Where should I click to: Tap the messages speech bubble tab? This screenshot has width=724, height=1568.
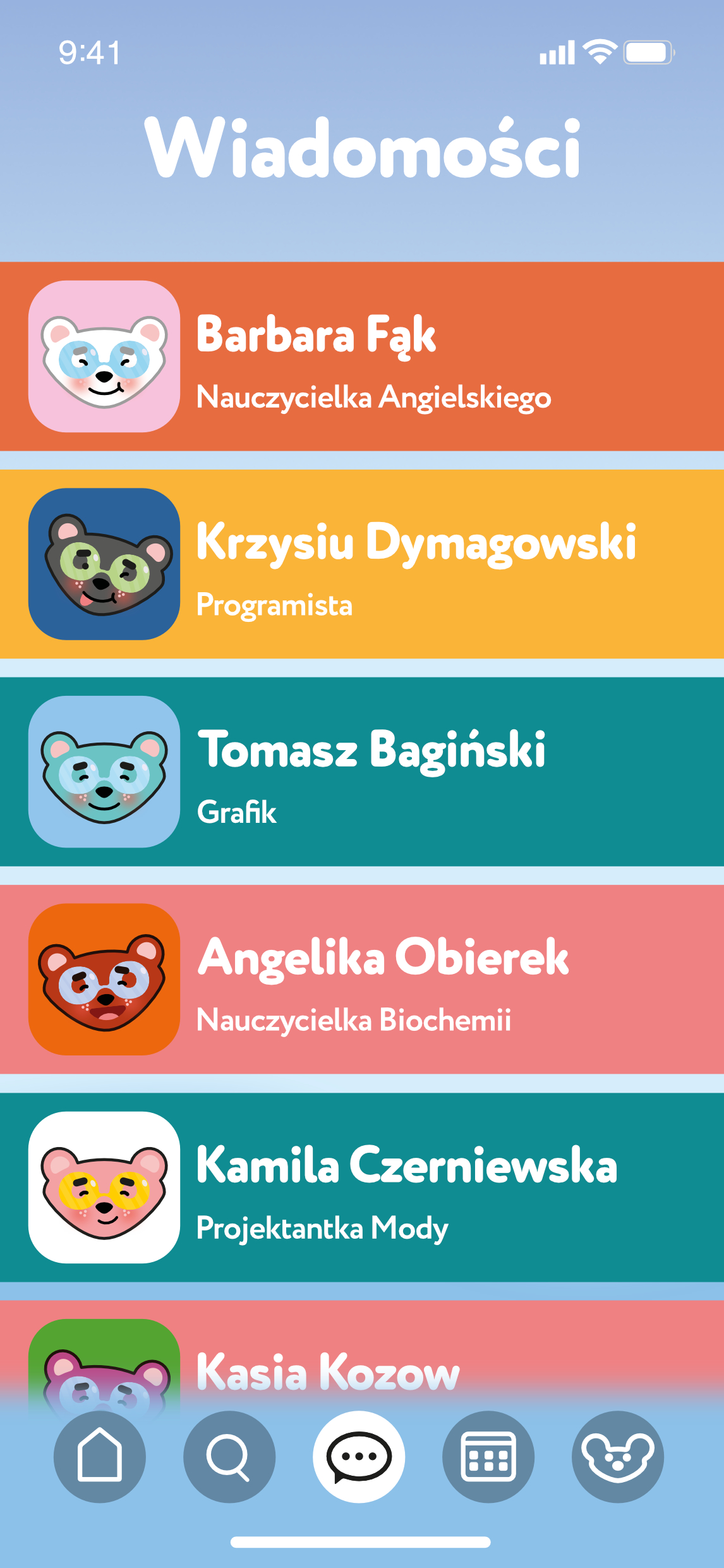coord(359,1456)
